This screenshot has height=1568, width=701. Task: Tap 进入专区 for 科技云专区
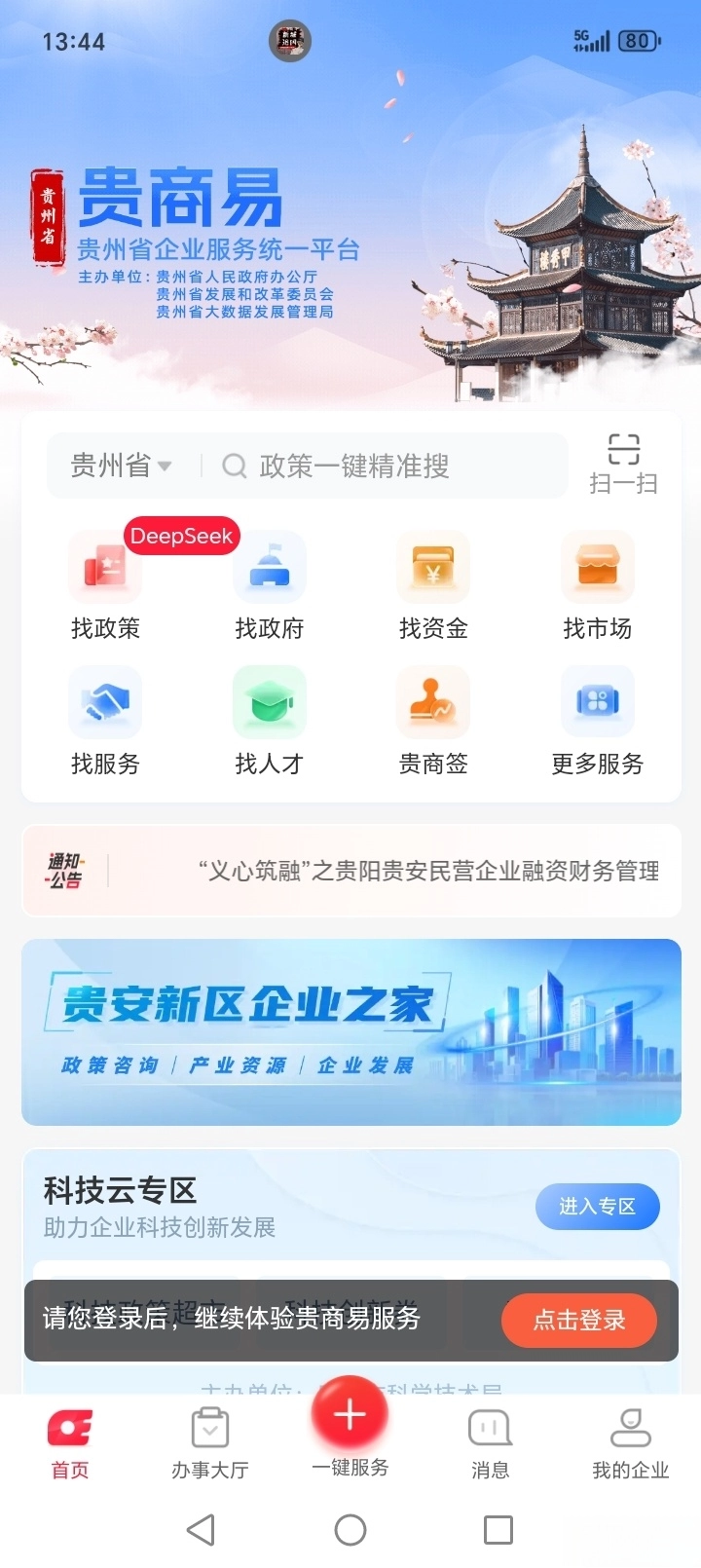597,1207
